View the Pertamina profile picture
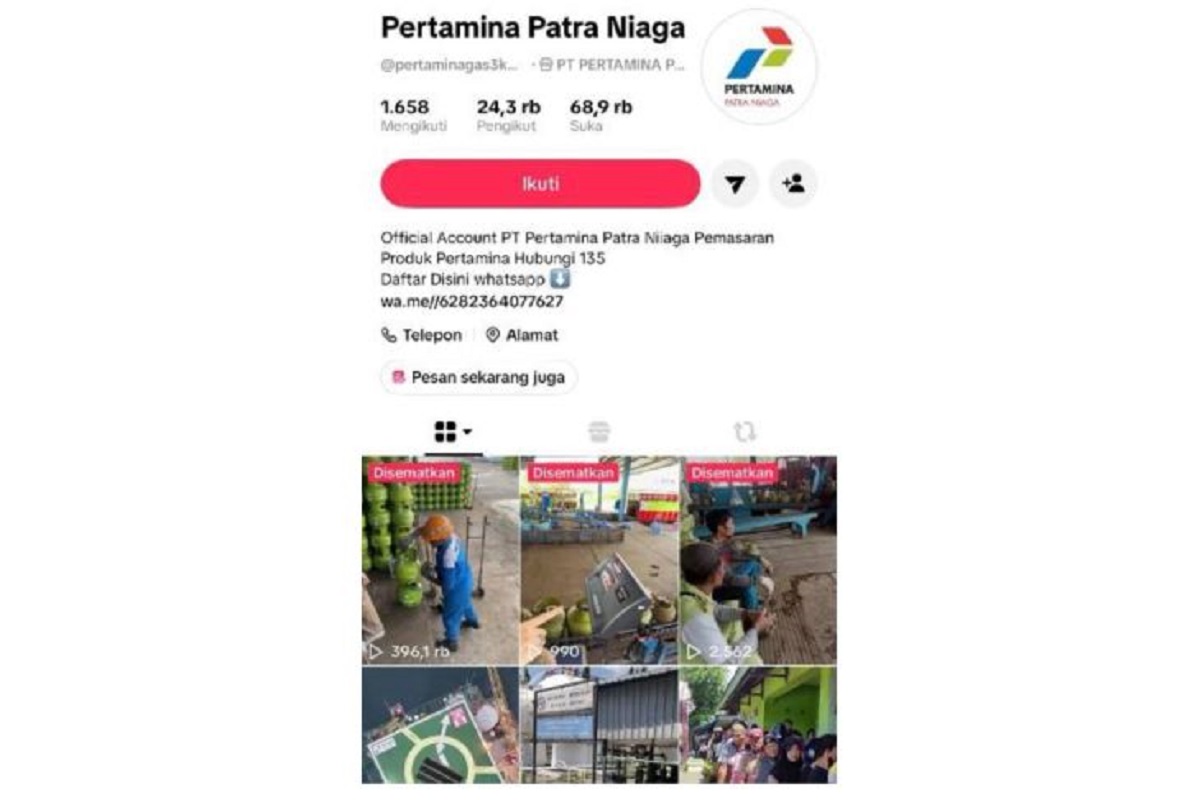The width and height of the screenshot is (1200, 800). tap(759, 67)
